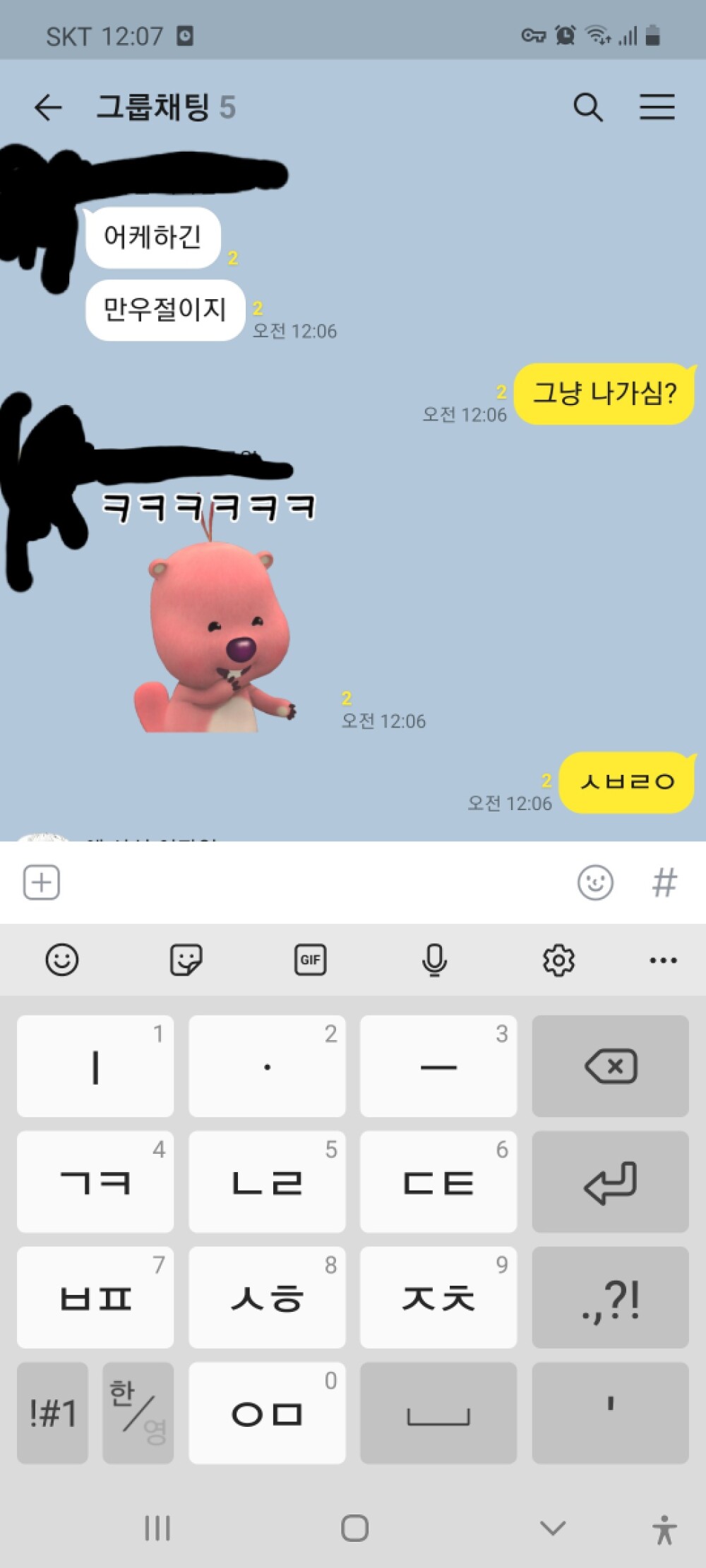
Task: Open the !#1 symbols keyboard
Action: click(x=52, y=1413)
